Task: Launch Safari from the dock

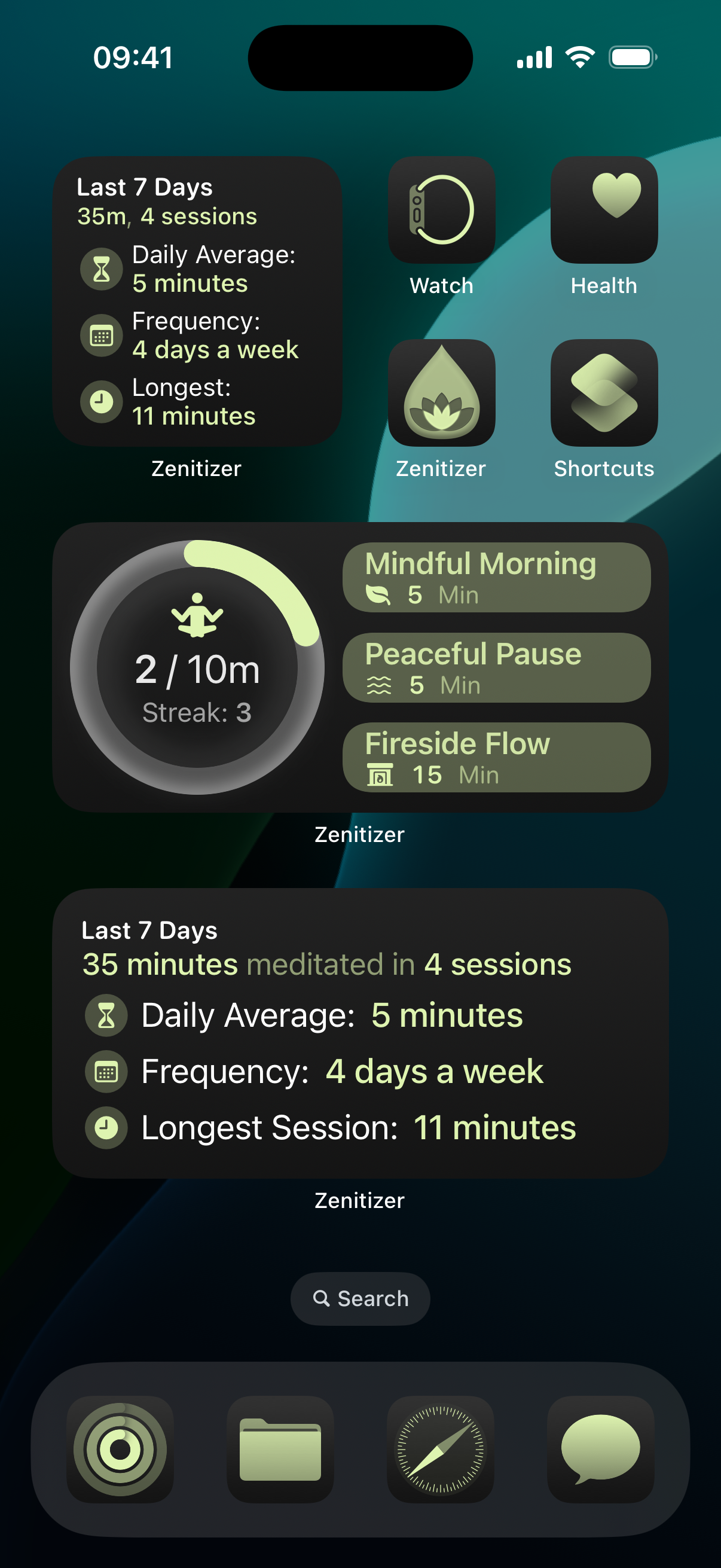Action: click(441, 1450)
